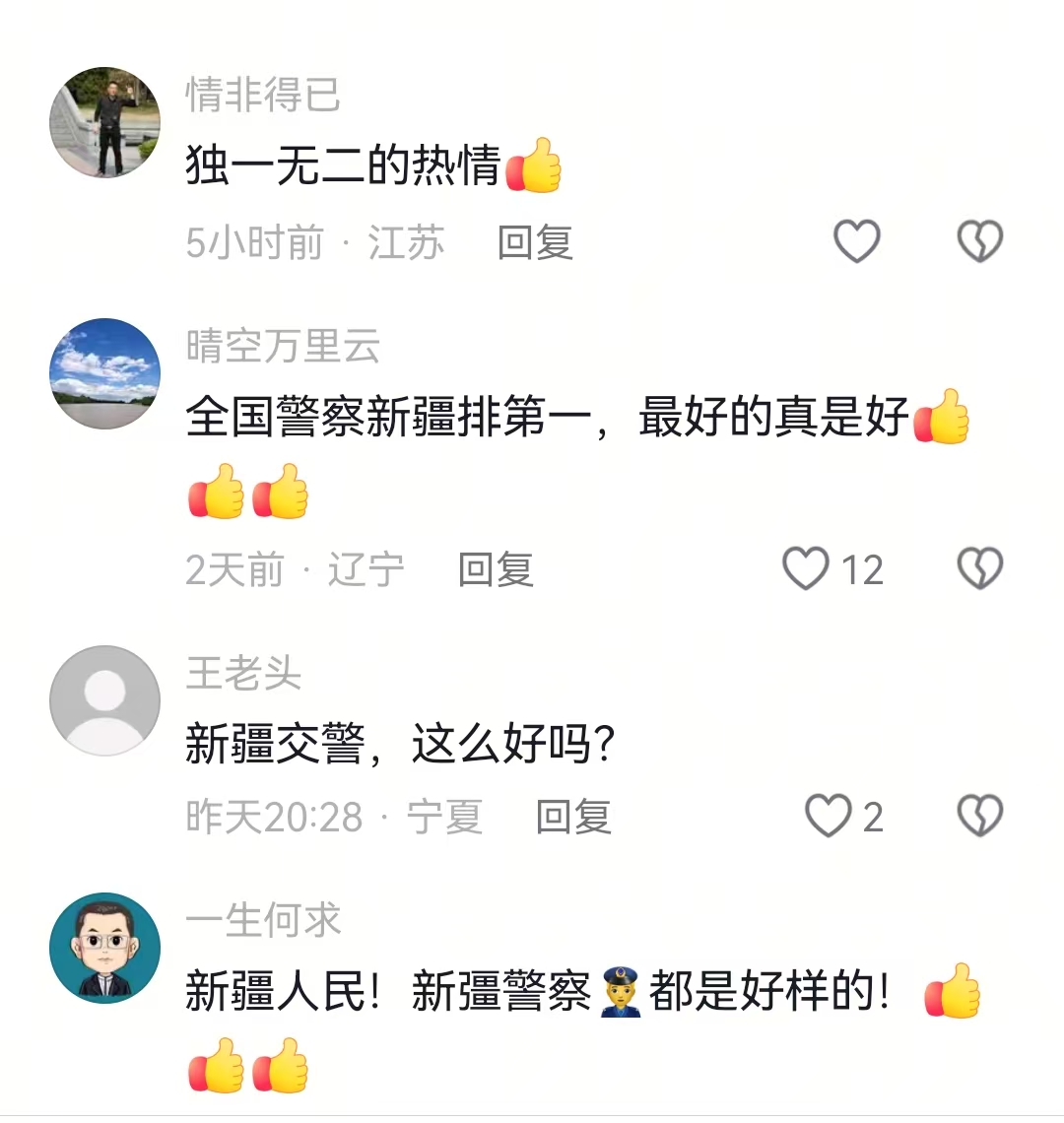Like 王老头's comment about 新疆交警
Screen dimensions: 1064x1123
pos(828,816)
